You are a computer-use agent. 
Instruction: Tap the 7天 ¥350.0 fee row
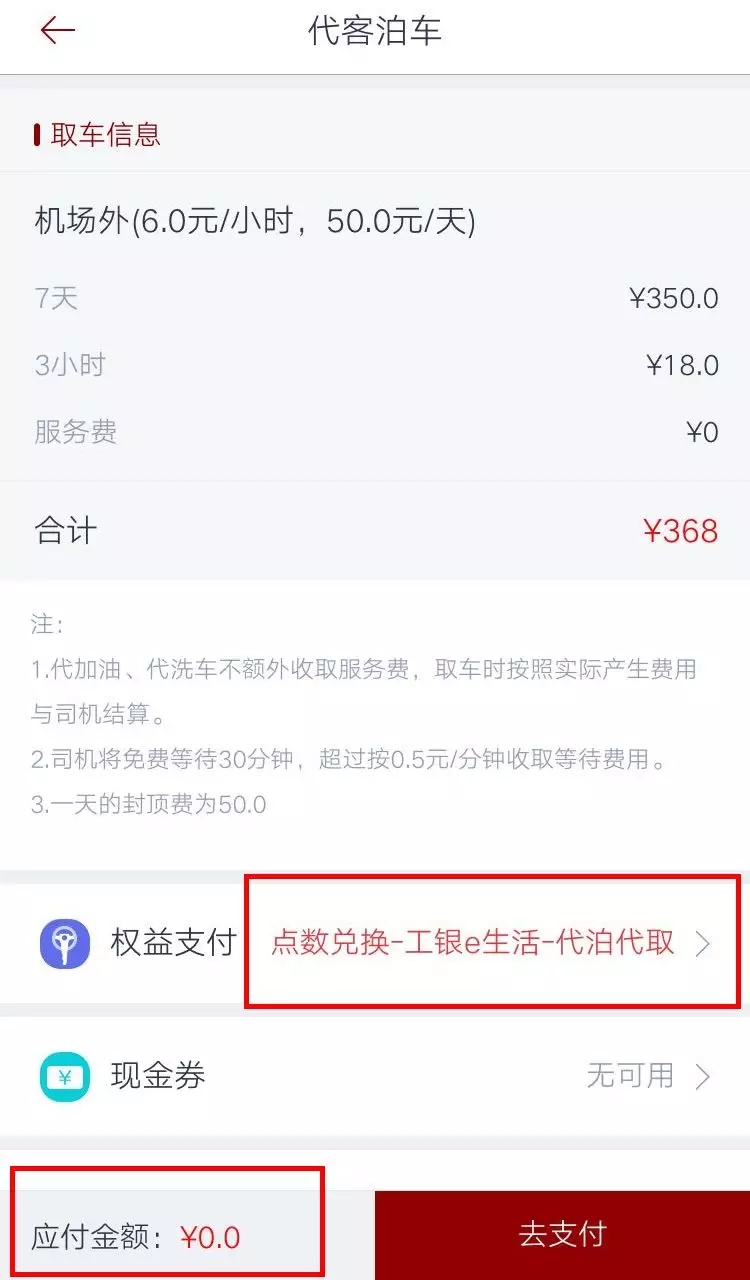[375, 297]
